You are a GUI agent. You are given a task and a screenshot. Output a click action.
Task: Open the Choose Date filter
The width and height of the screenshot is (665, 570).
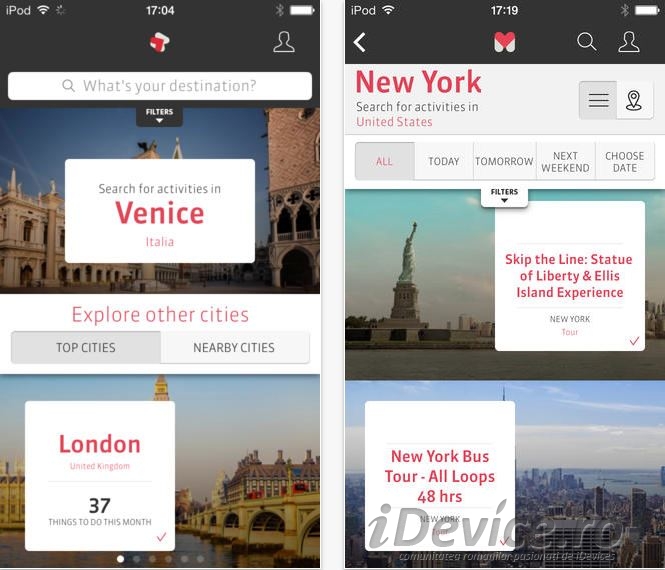click(625, 161)
